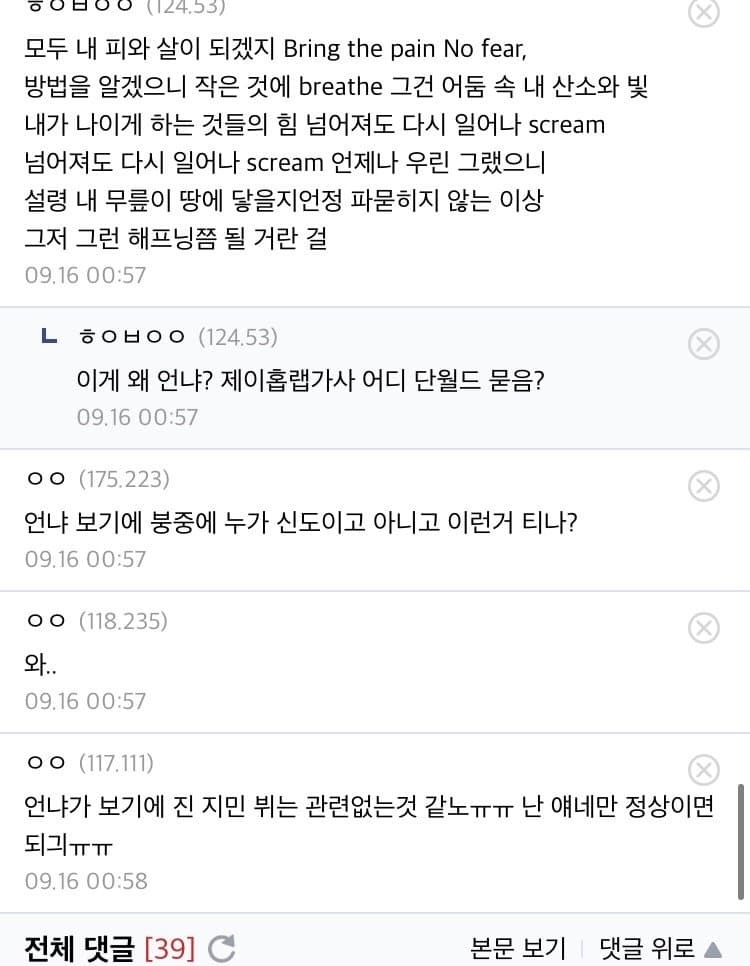750x966 pixels.
Task: Delete the comment by (124.53) with lyrics
Action: tap(704, 11)
